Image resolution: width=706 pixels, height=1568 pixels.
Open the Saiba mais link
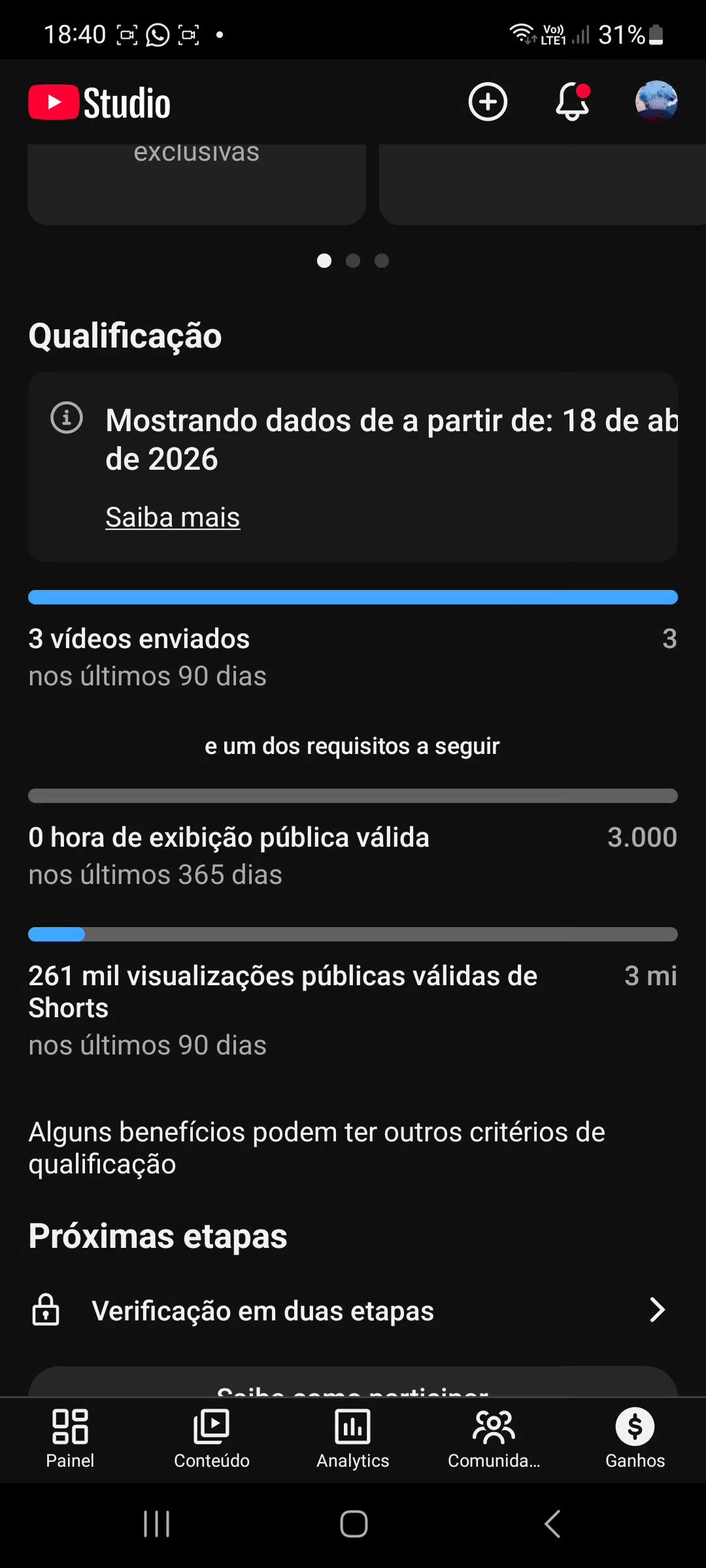click(x=173, y=517)
